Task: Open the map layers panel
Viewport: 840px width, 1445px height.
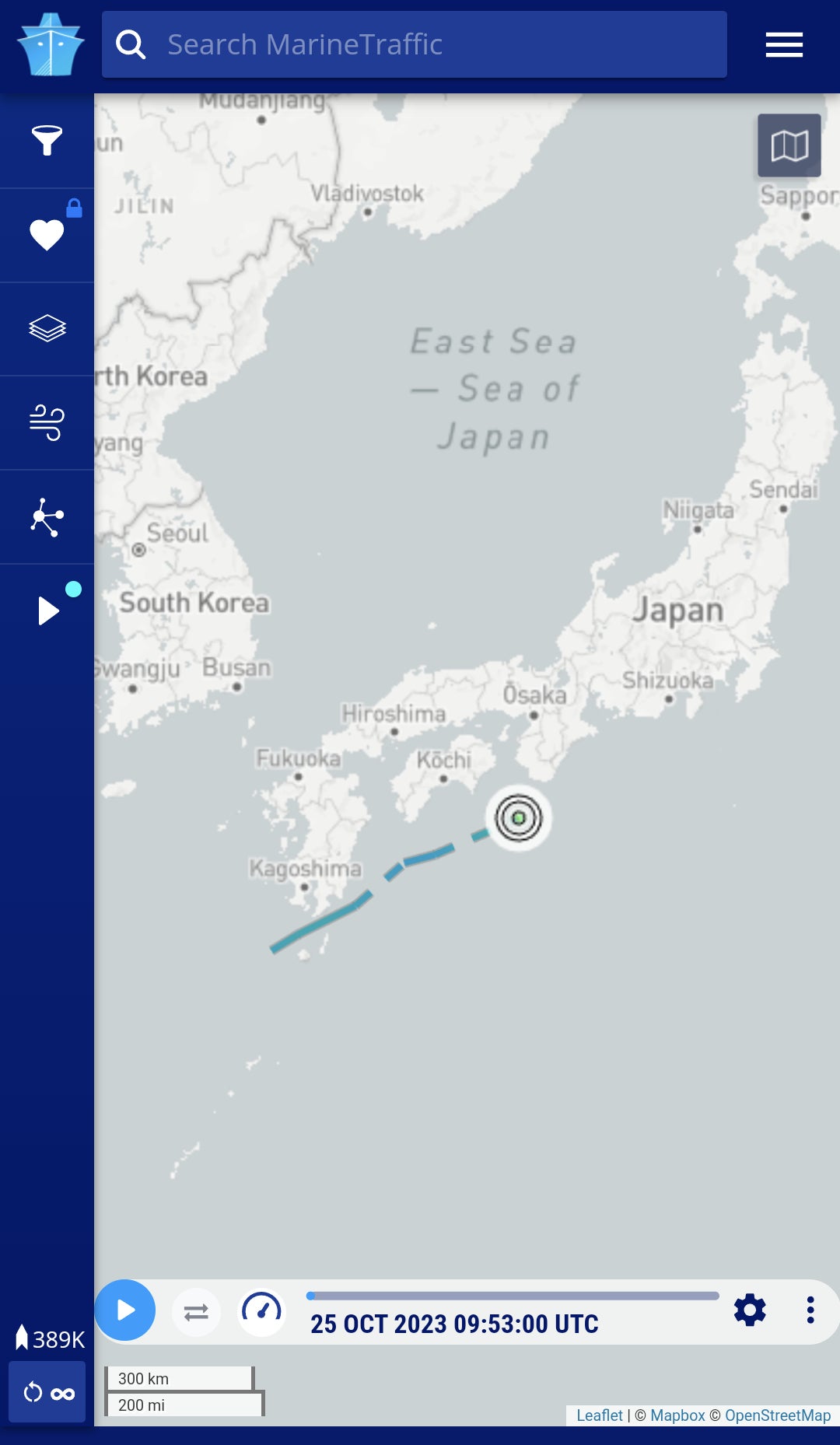Action: [x=47, y=329]
